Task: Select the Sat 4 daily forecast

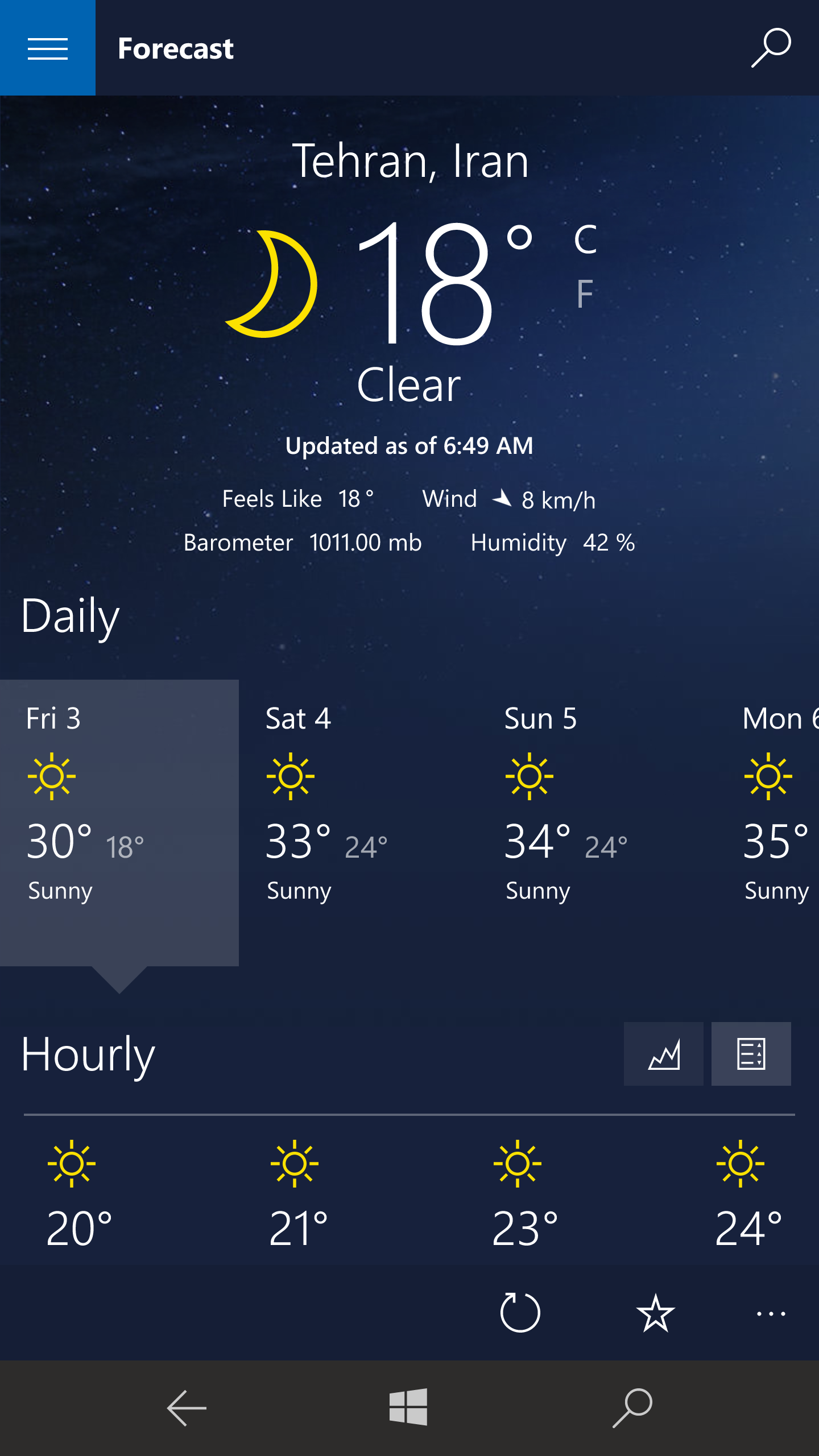Action: 358,822
